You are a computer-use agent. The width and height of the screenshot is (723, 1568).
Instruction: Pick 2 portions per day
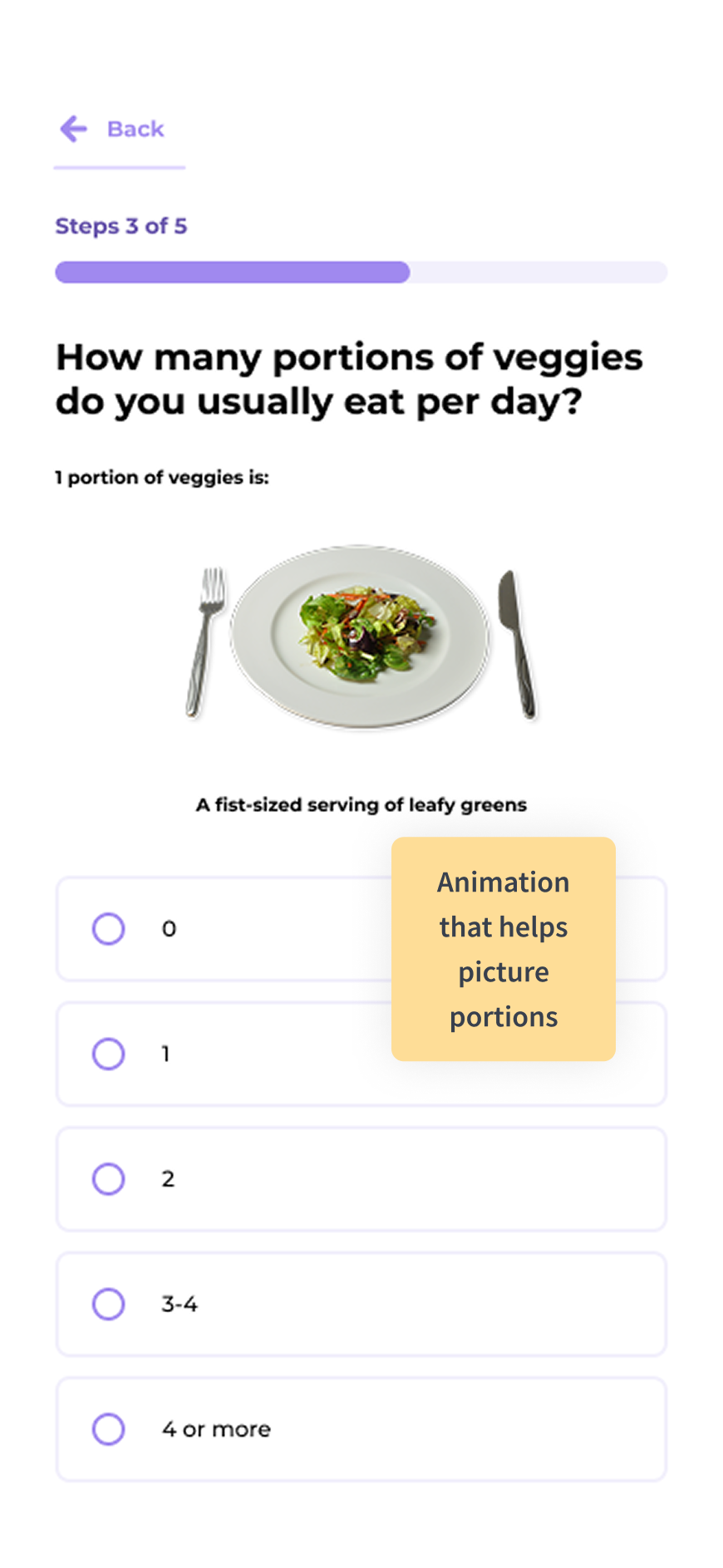[x=361, y=1178]
